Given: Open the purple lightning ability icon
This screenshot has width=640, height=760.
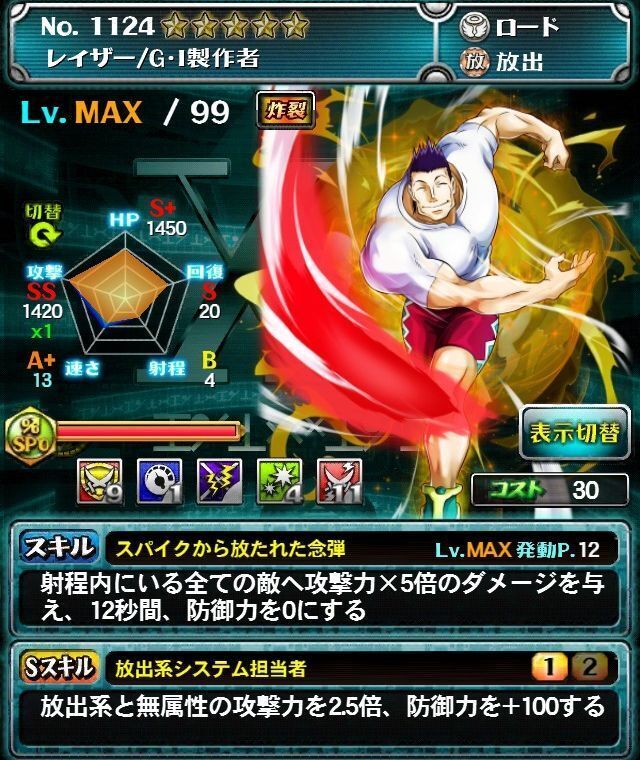Looking at the screenshot, I should pyautogui.click(x=218, y=479).
